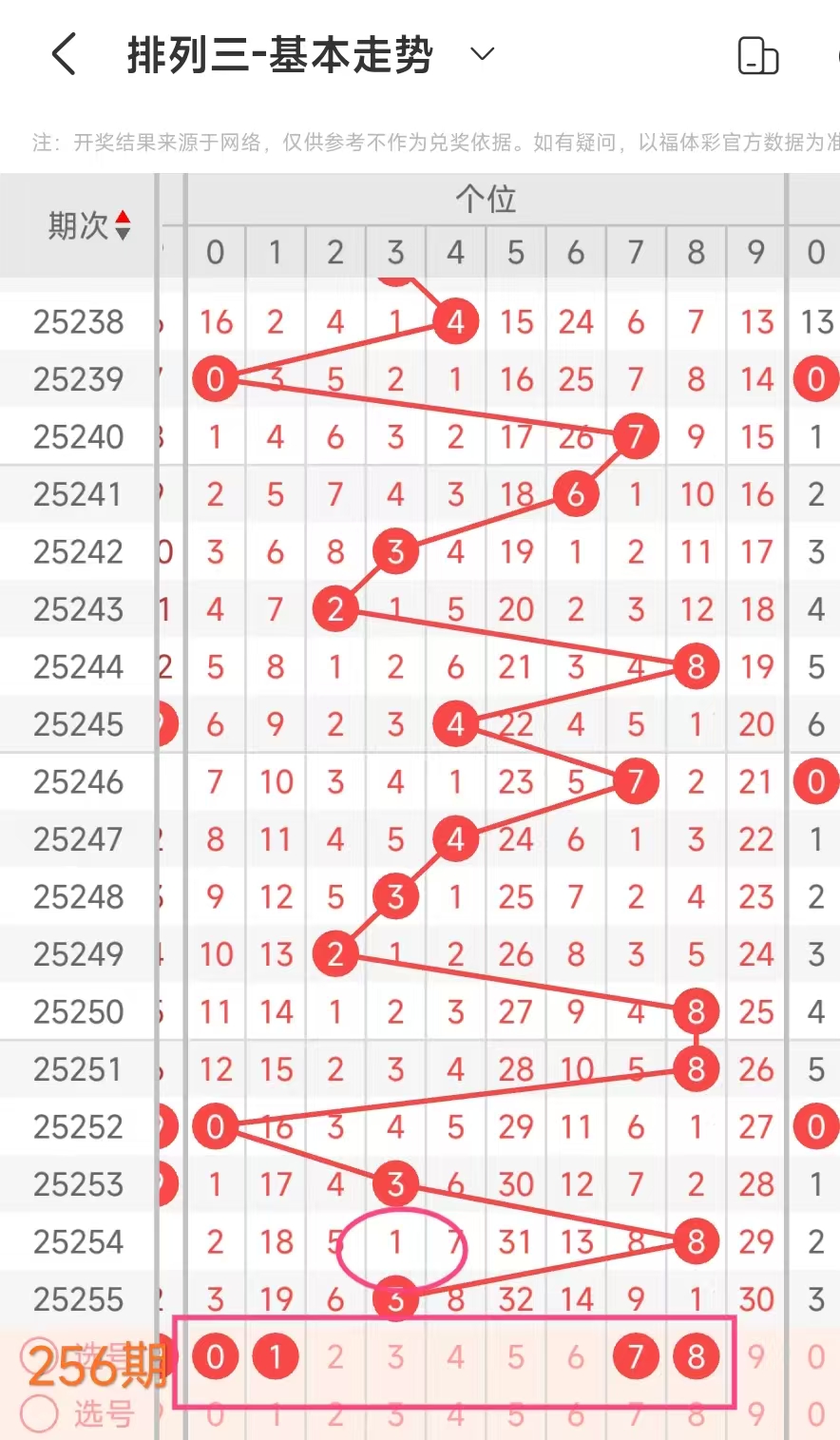Screen dimensions: 840x1440
Task: Expand the 排列三-基本走势 chart type dropdown
Action: coord(483,54)
